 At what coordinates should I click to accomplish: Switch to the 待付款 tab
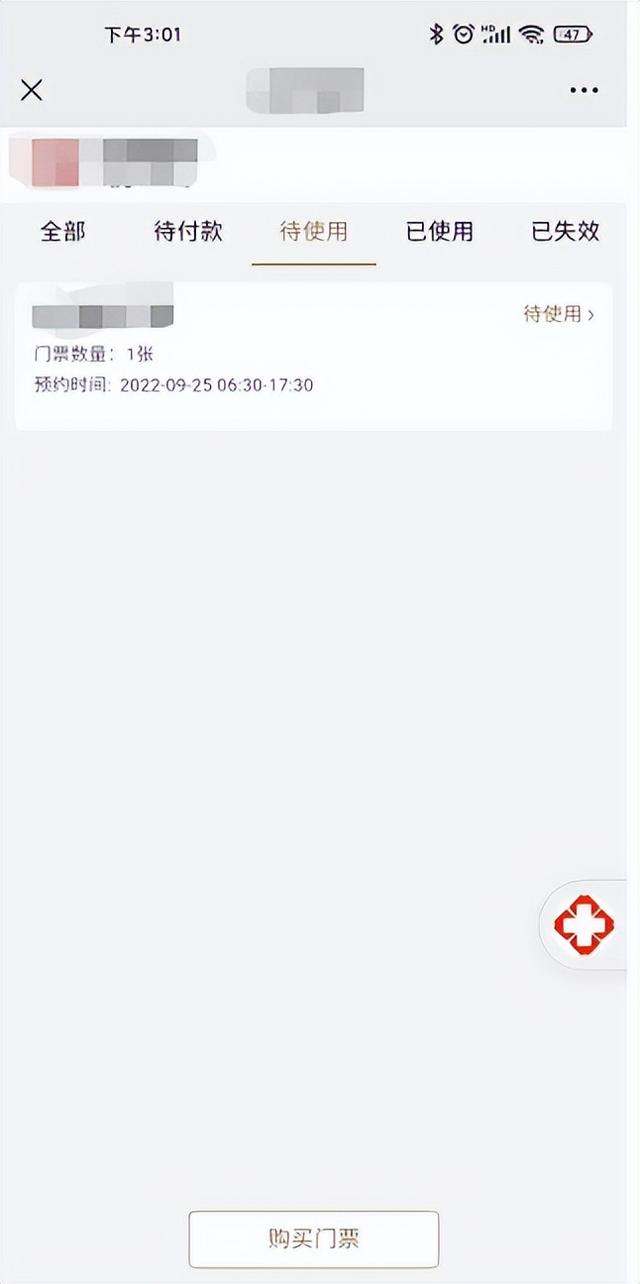[x=189, y=232]
